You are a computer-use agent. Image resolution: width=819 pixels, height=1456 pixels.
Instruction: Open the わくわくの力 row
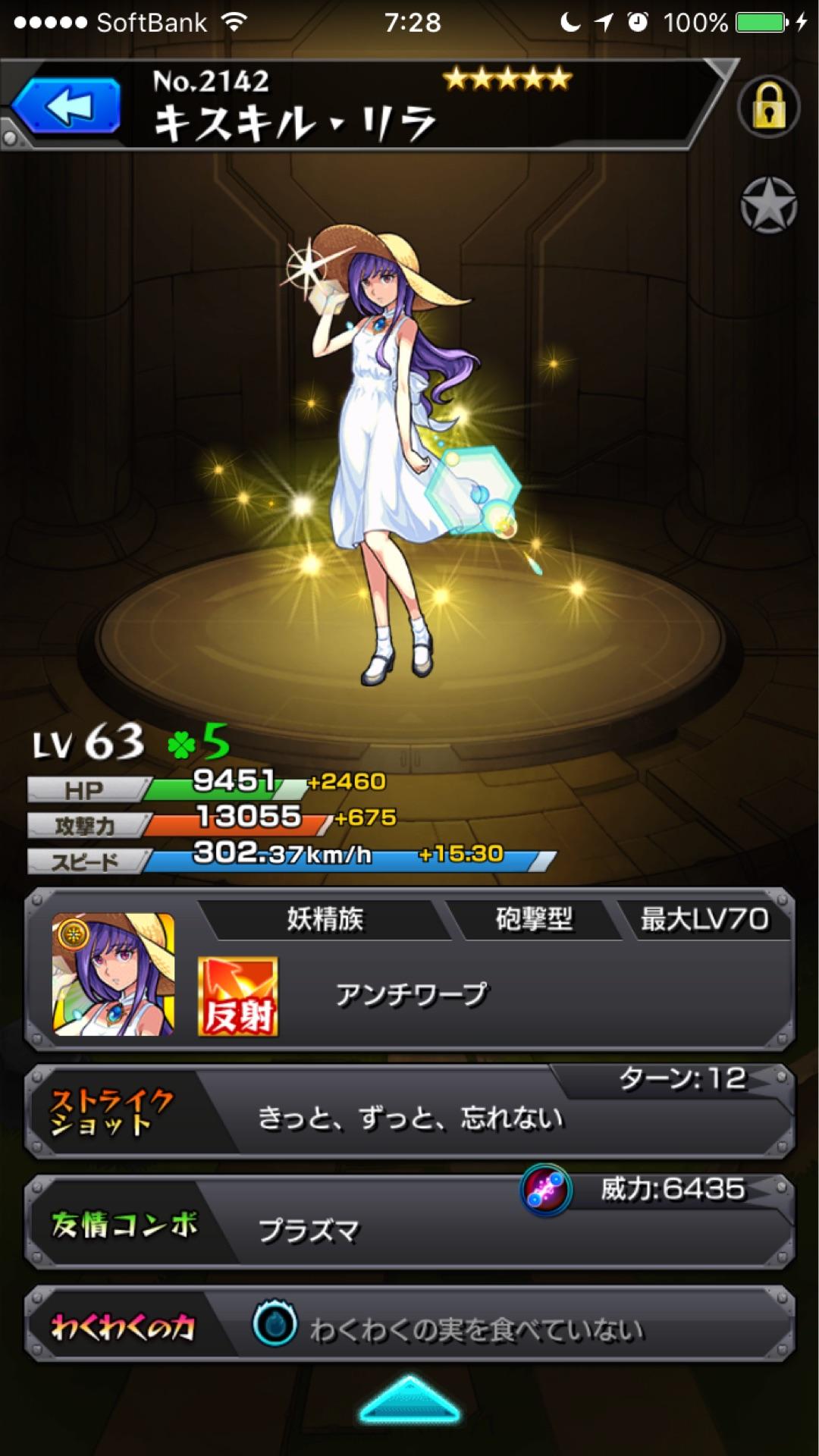[x=409, y=1326]
